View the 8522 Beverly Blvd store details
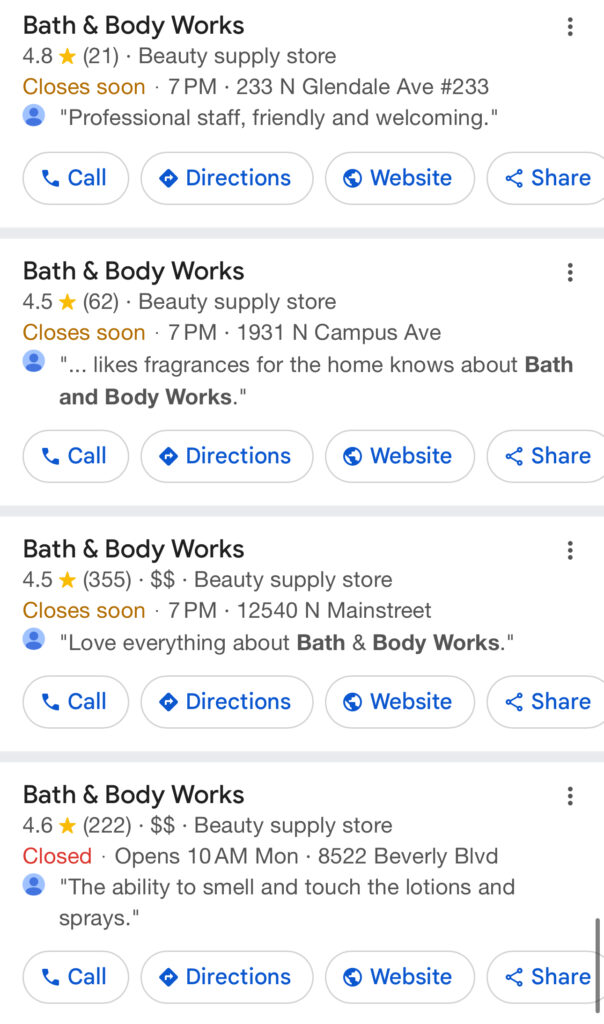The width and height of the screenshot is (604, 1024). coord(133,796)
